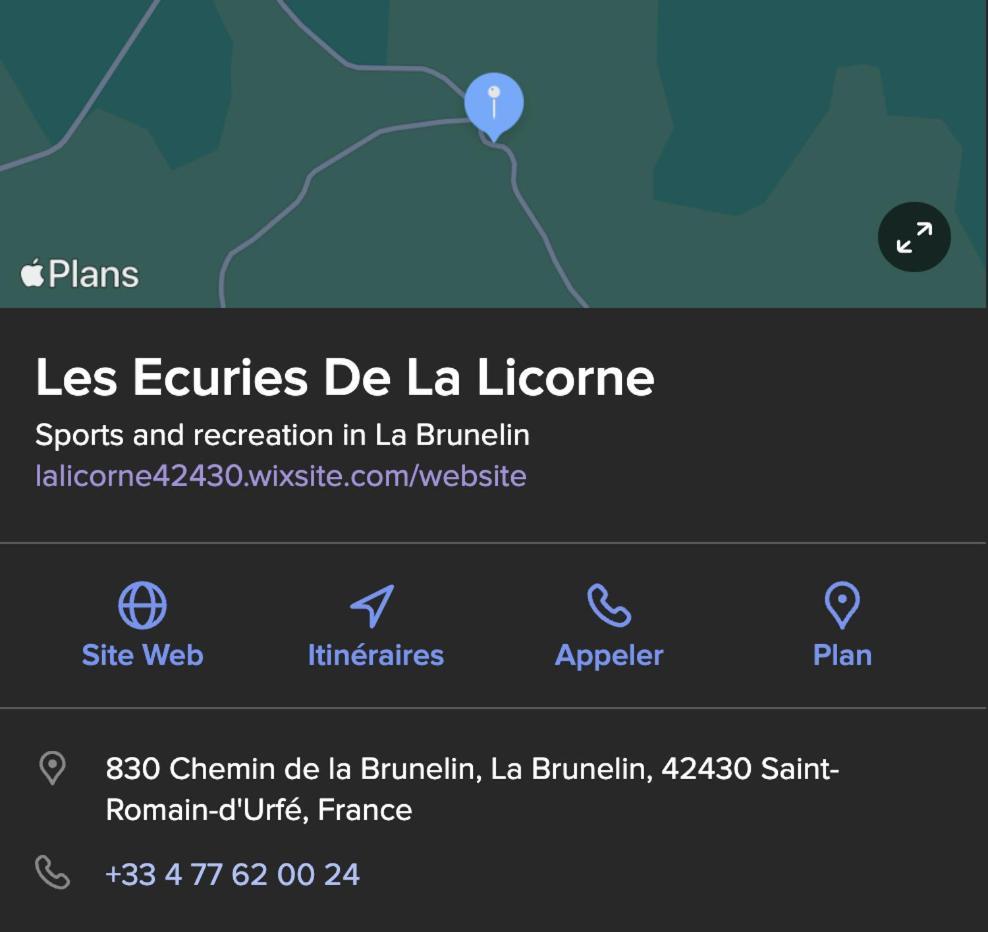Open the Plan button

pyautogui.click(x=842, y=626)
